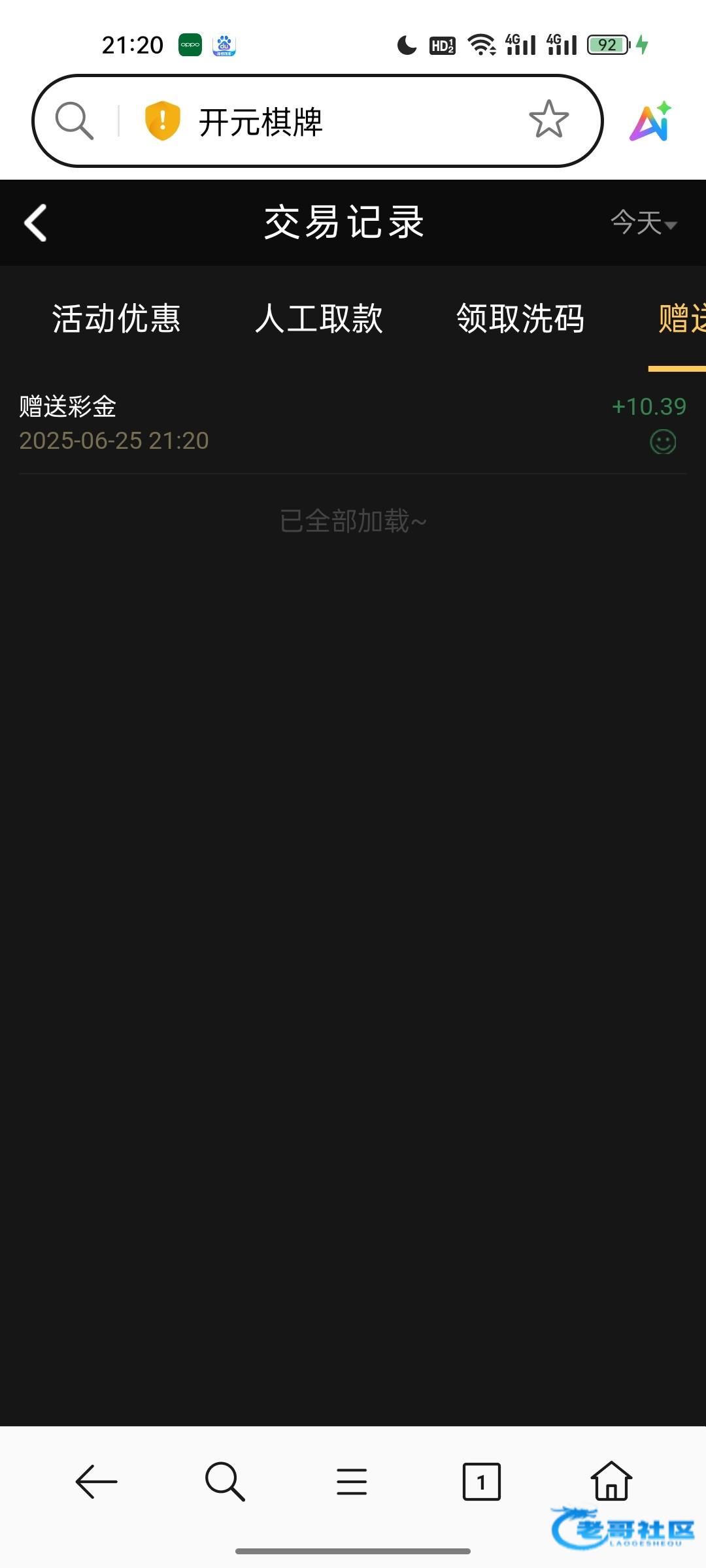Viewport: 706px width, 1568px height.
Task: Open the browser menu with three lines
Action: pos(352,1481)
